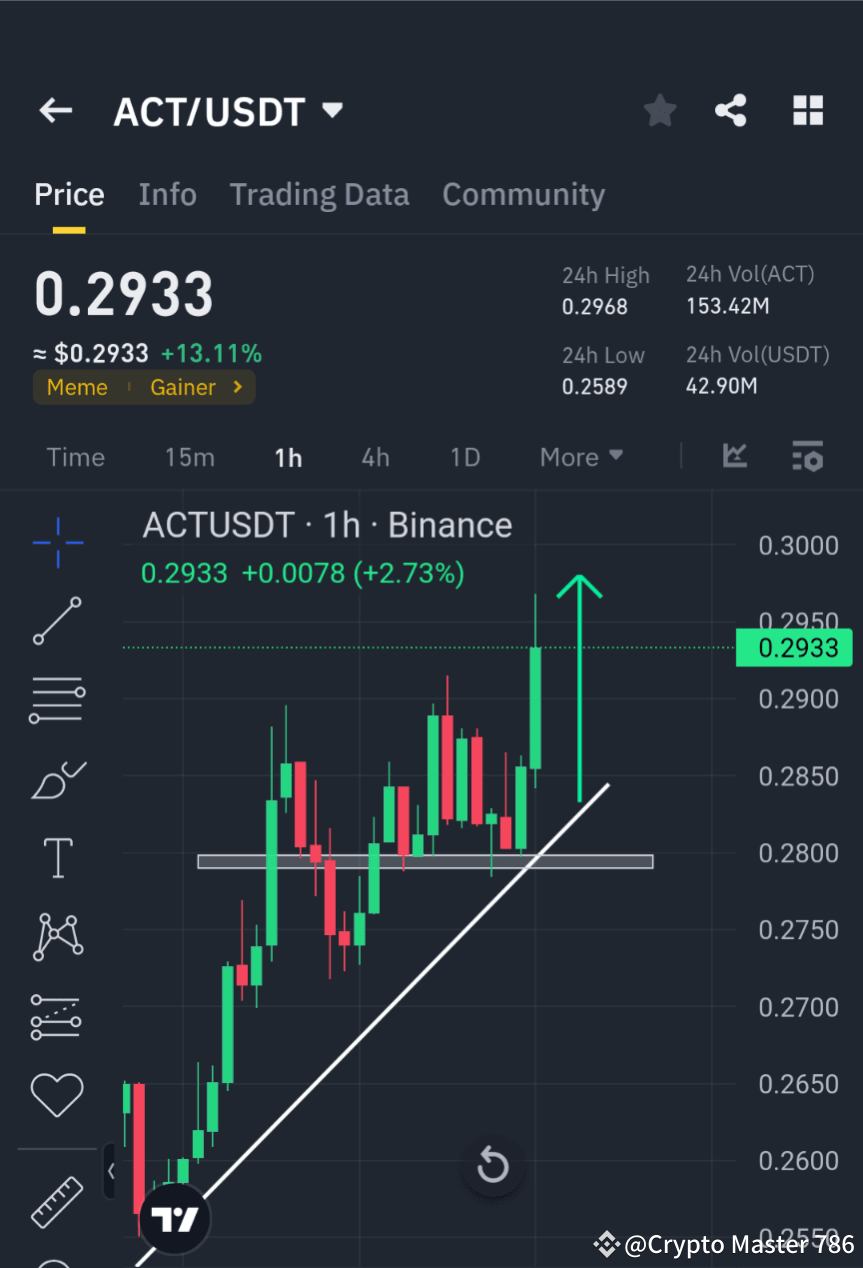
Task: Select the brush drawing tool
Action: pos(57,780)
